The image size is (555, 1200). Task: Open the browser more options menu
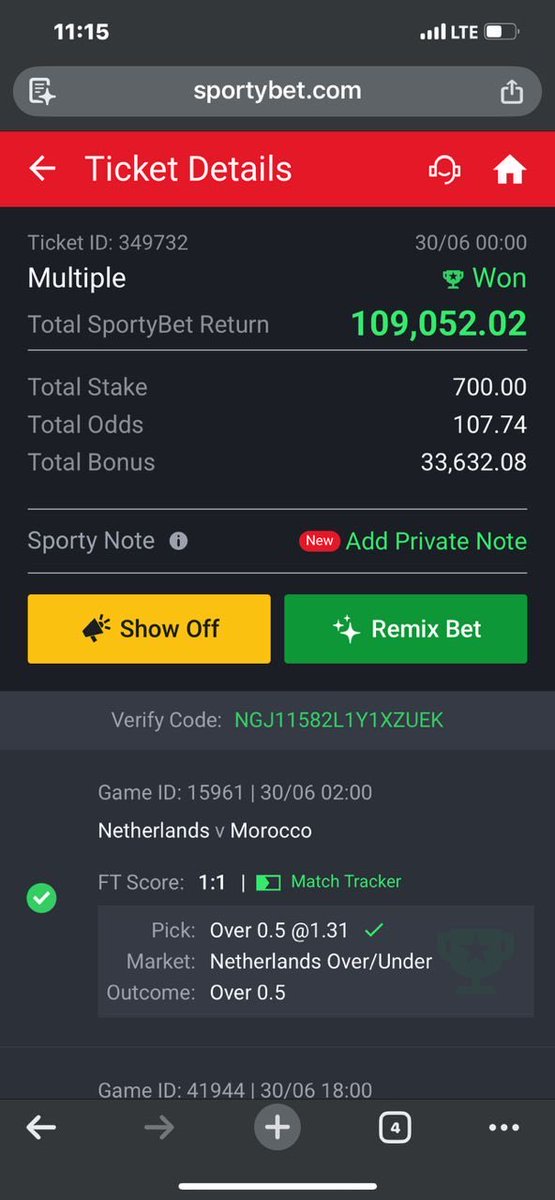click(504, 1128)
